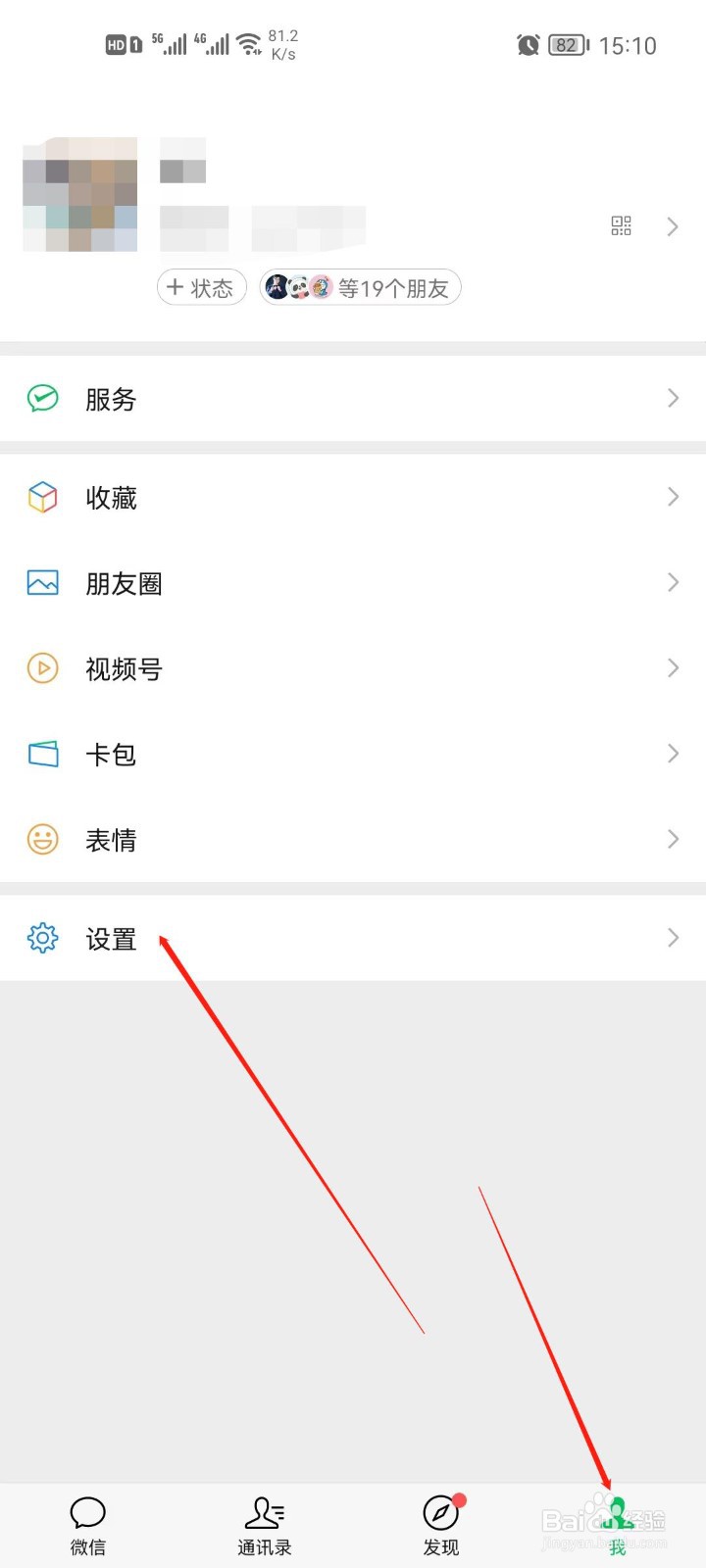Expand the profile row via its chevron

(673, 226)
